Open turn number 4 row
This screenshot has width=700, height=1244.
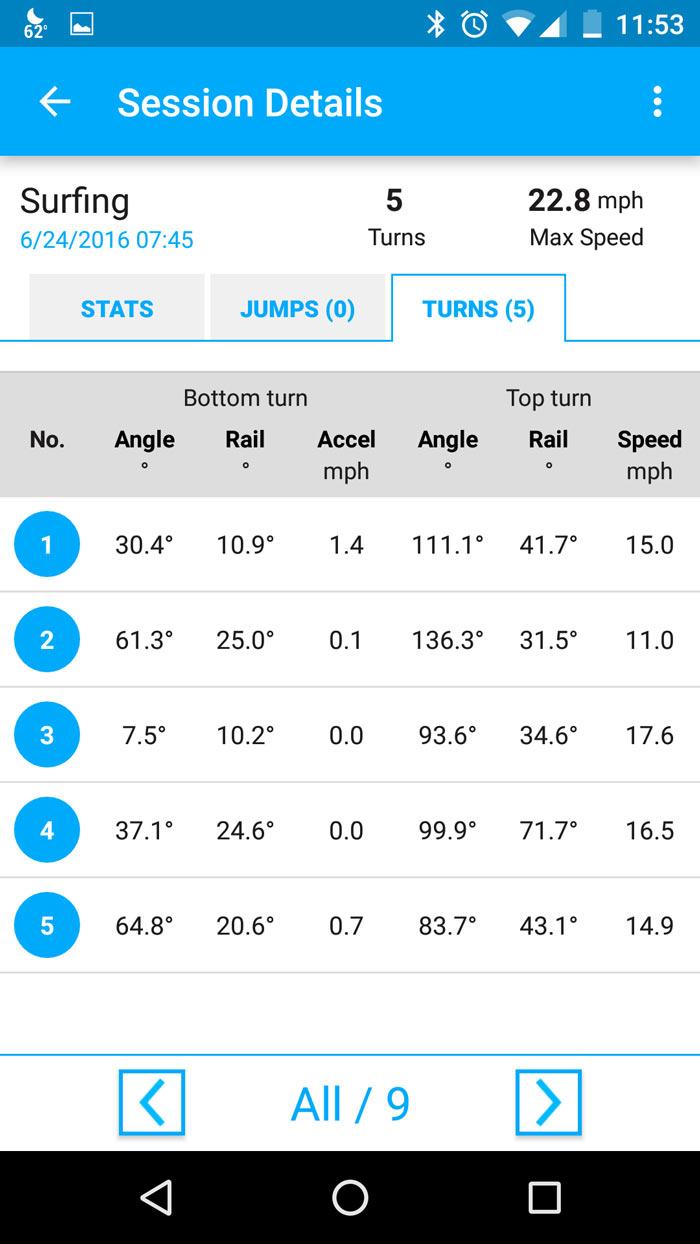point(350,830)
